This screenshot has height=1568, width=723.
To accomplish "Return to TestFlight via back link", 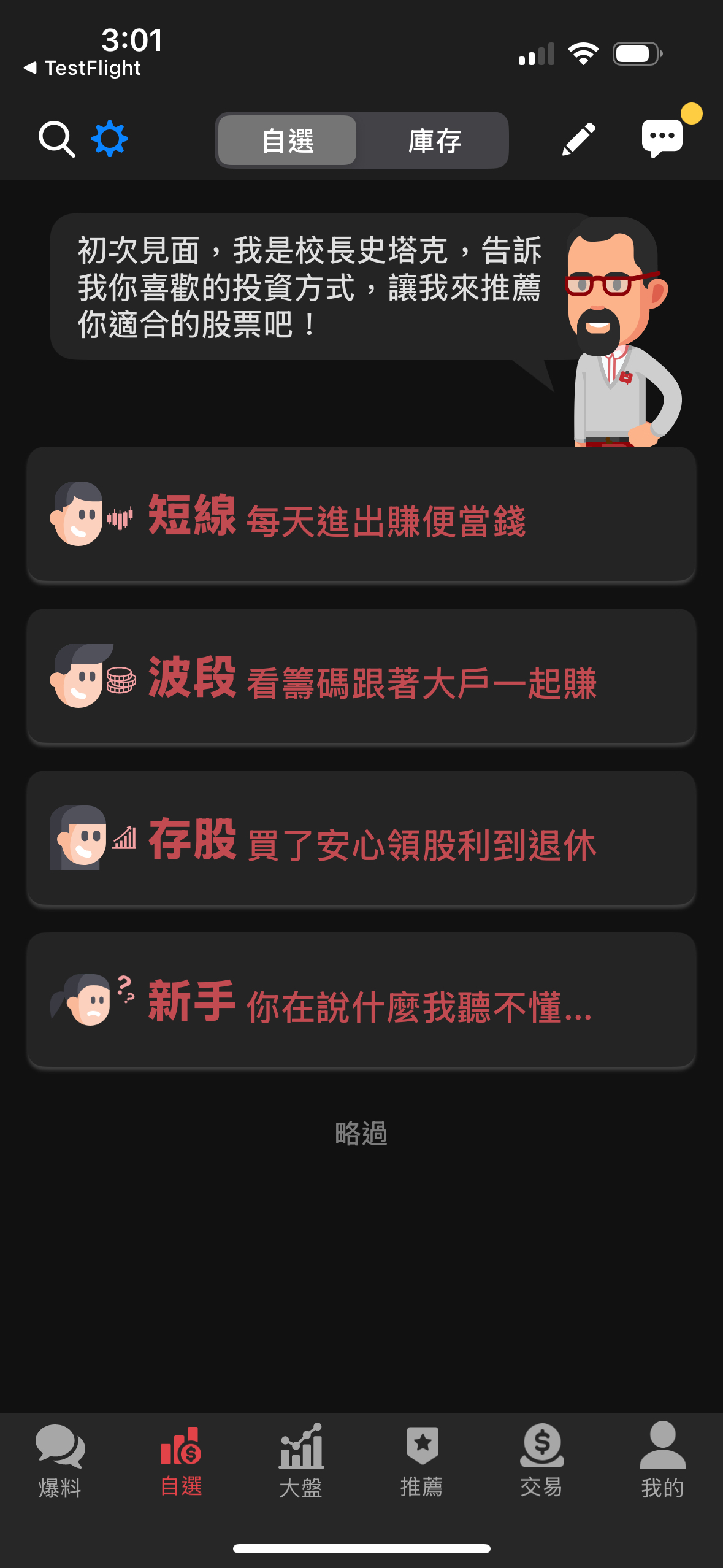I will point(83,68).
